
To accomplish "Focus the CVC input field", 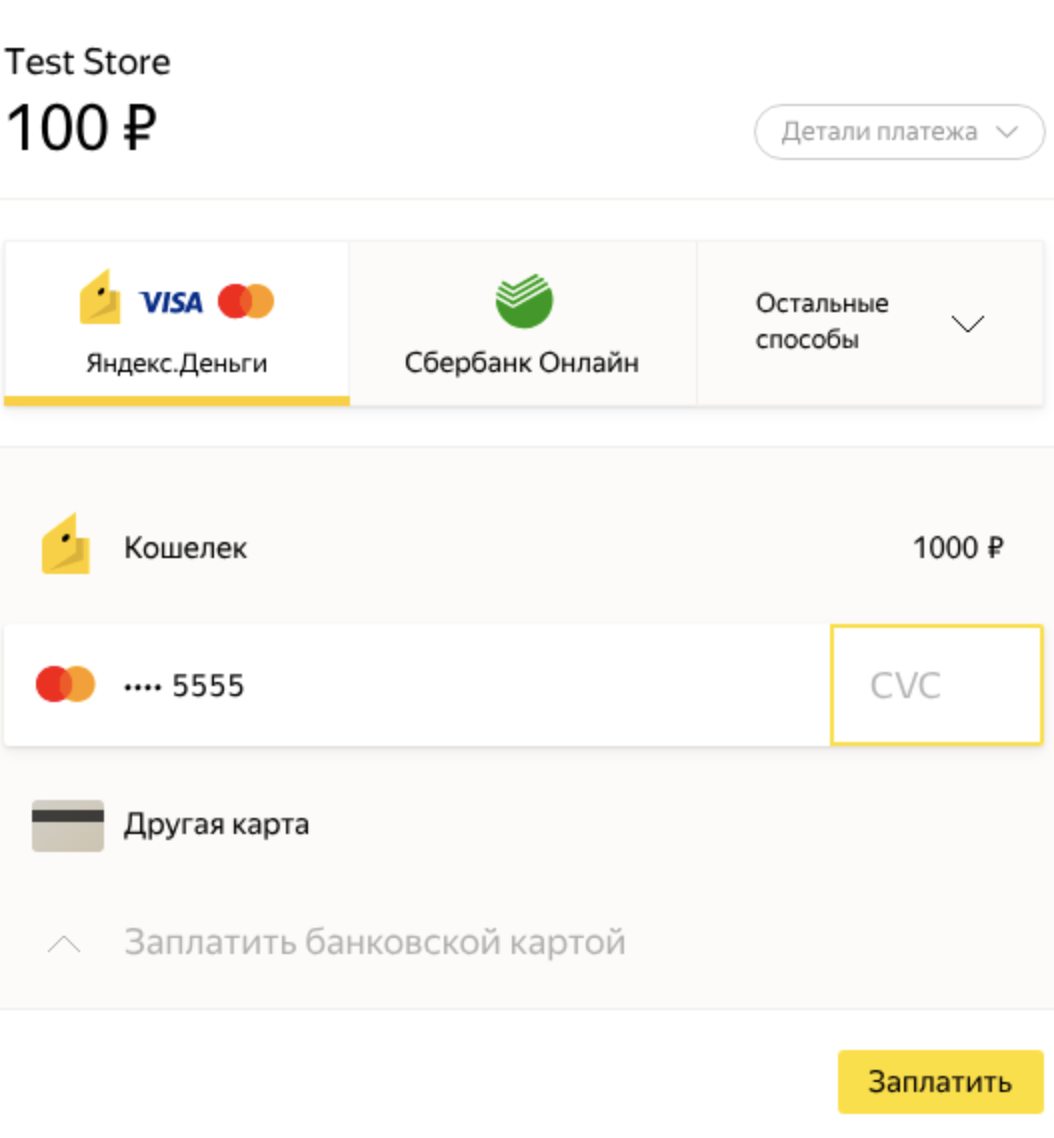I will tap(936, 686).
